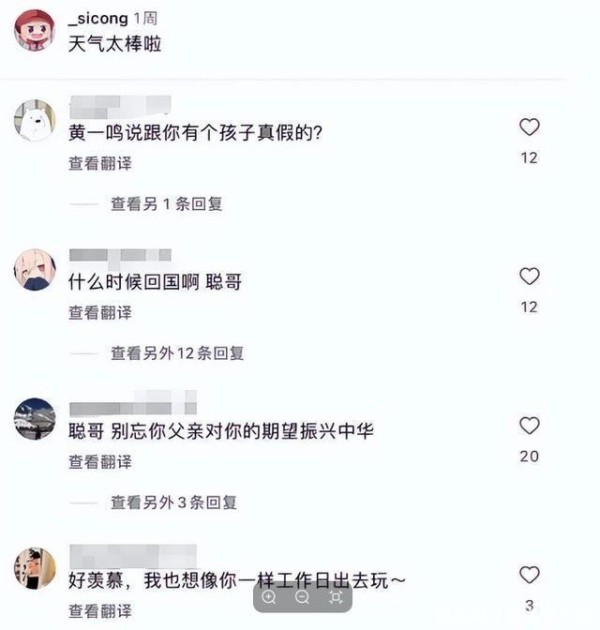Translate the 振兴中华 comment
Image resolution: width=600 pixels, height=630 pixels.
pos(100,461)
